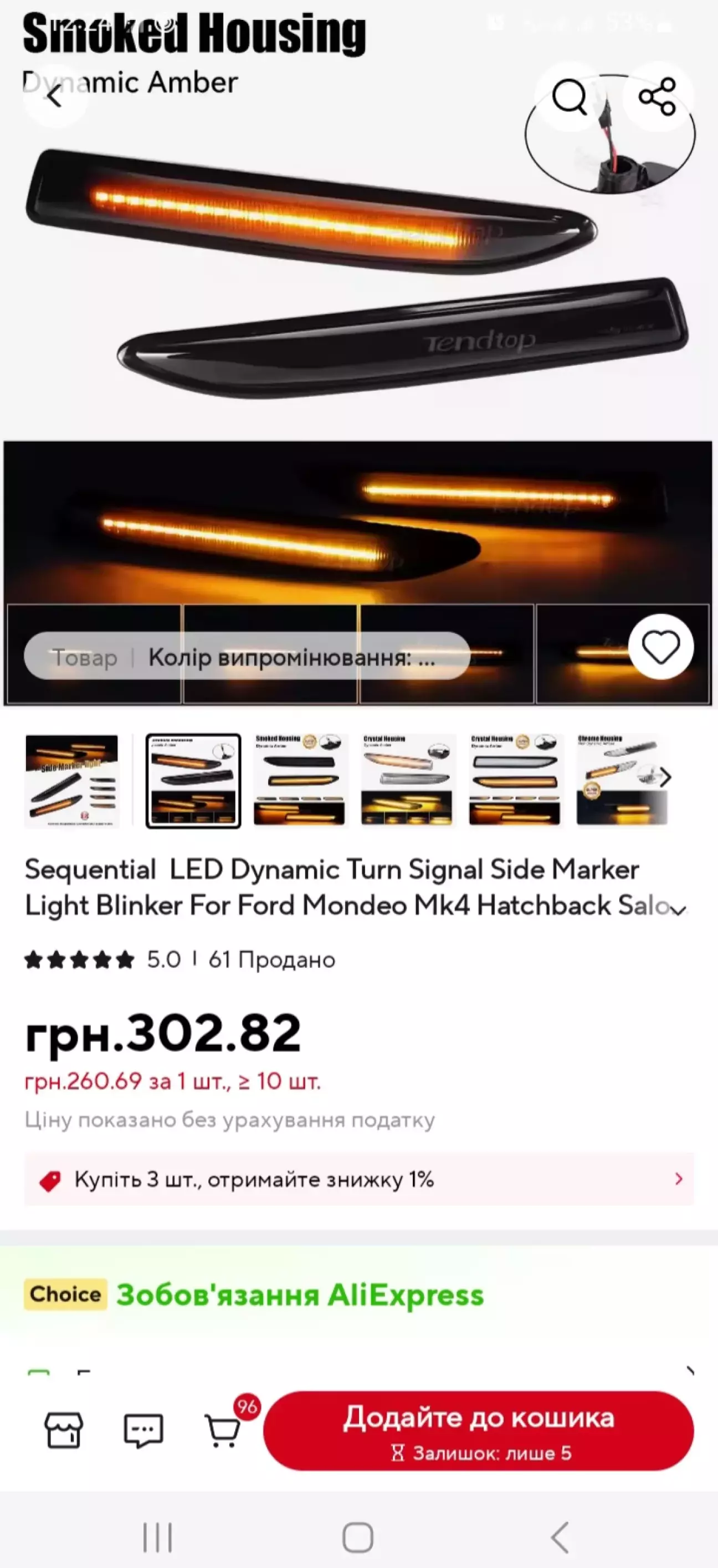Tap Додайте до кошика button
This screenshot has width=718, height=1568.
478,1431
